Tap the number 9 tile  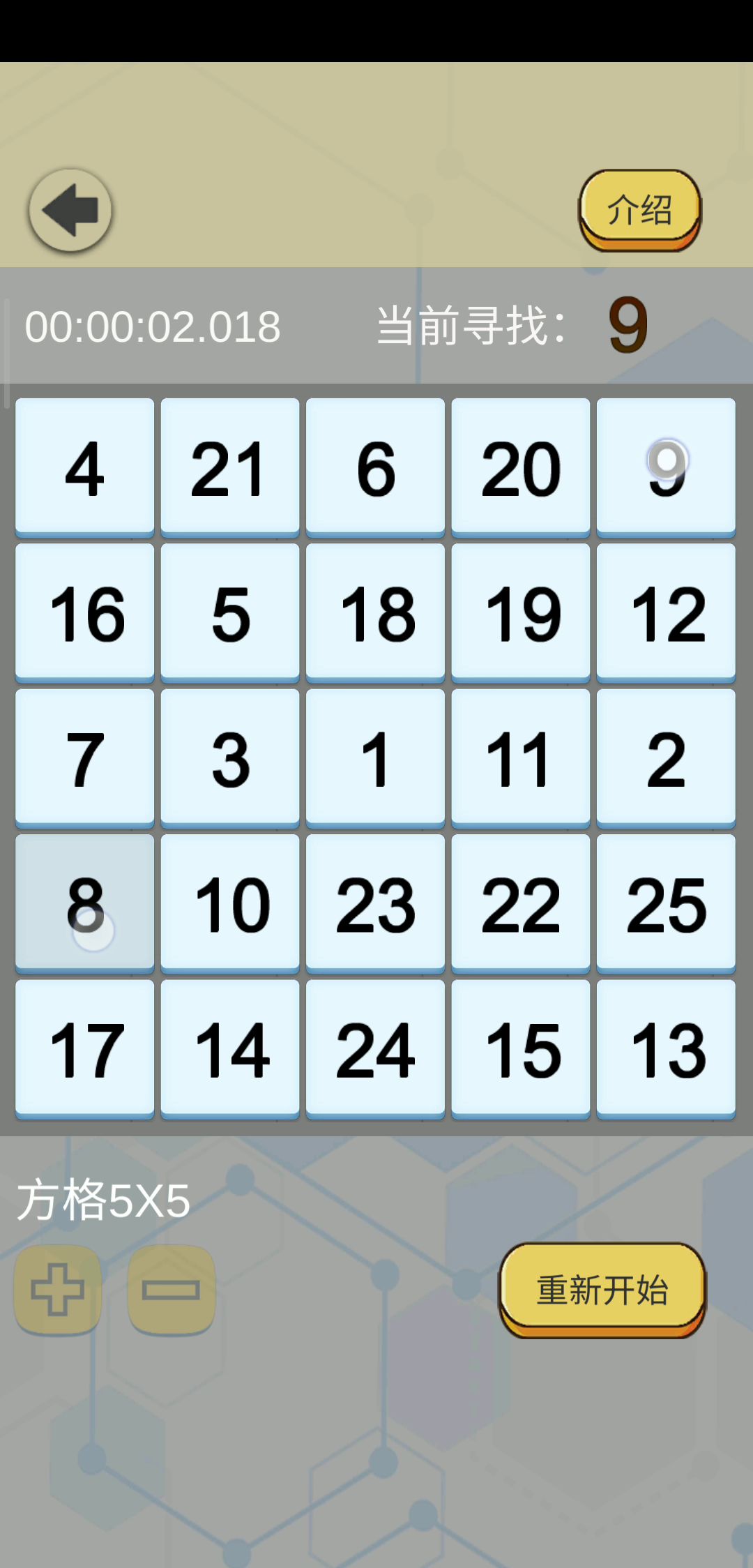click(x=666, y=467)
